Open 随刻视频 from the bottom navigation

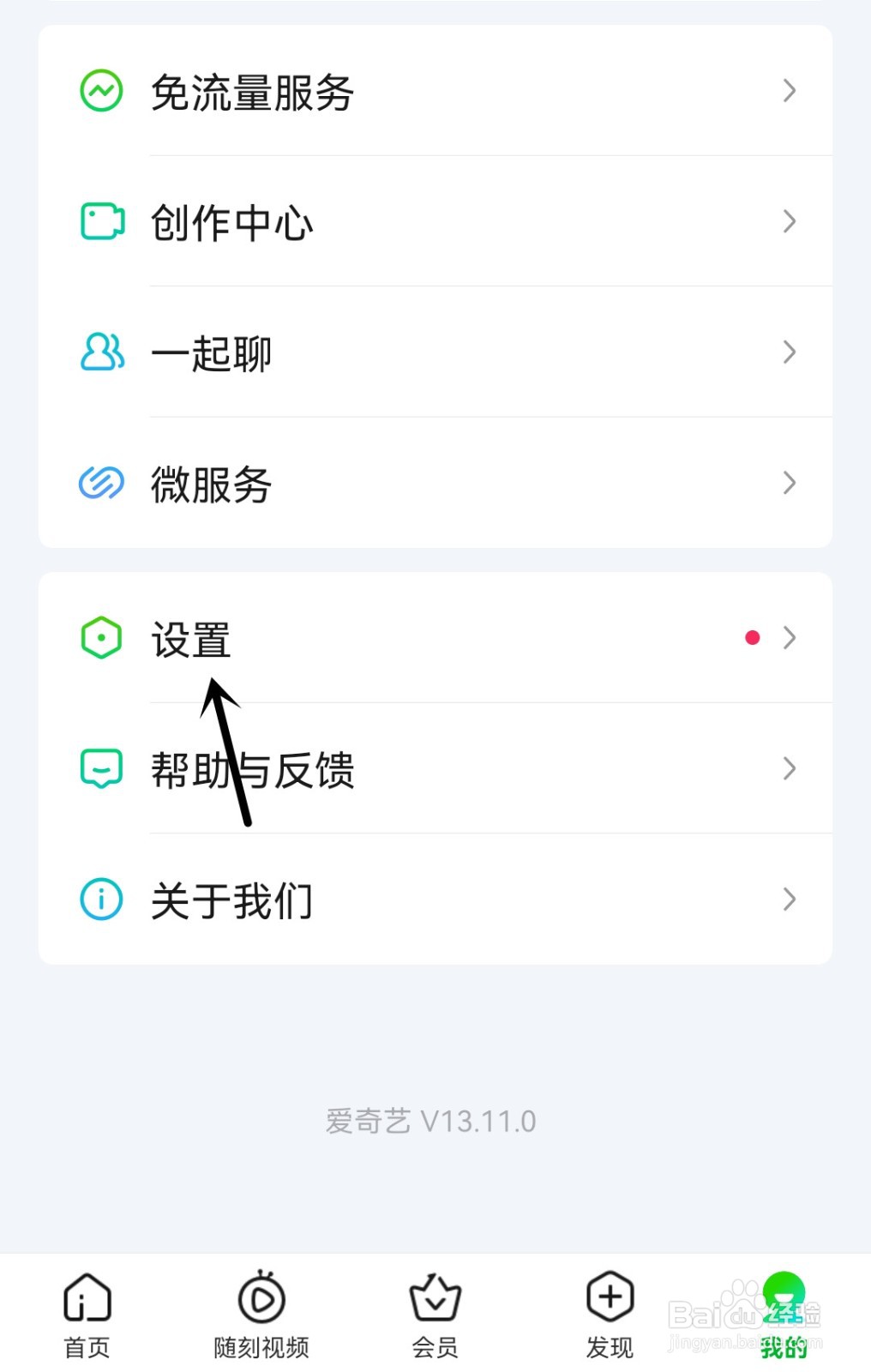tap(261, 1310)
